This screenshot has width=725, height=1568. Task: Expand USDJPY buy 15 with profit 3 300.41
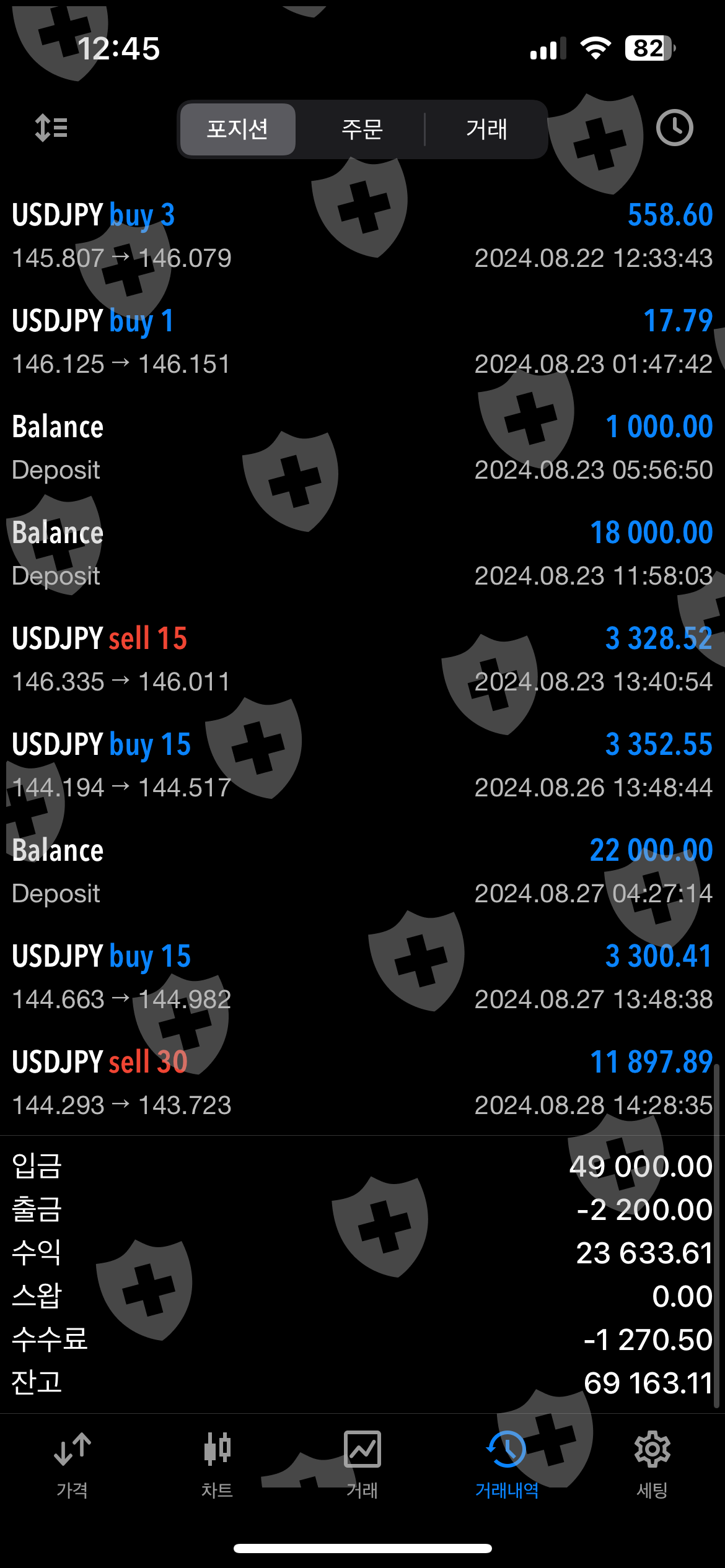[x=362, y=977]
